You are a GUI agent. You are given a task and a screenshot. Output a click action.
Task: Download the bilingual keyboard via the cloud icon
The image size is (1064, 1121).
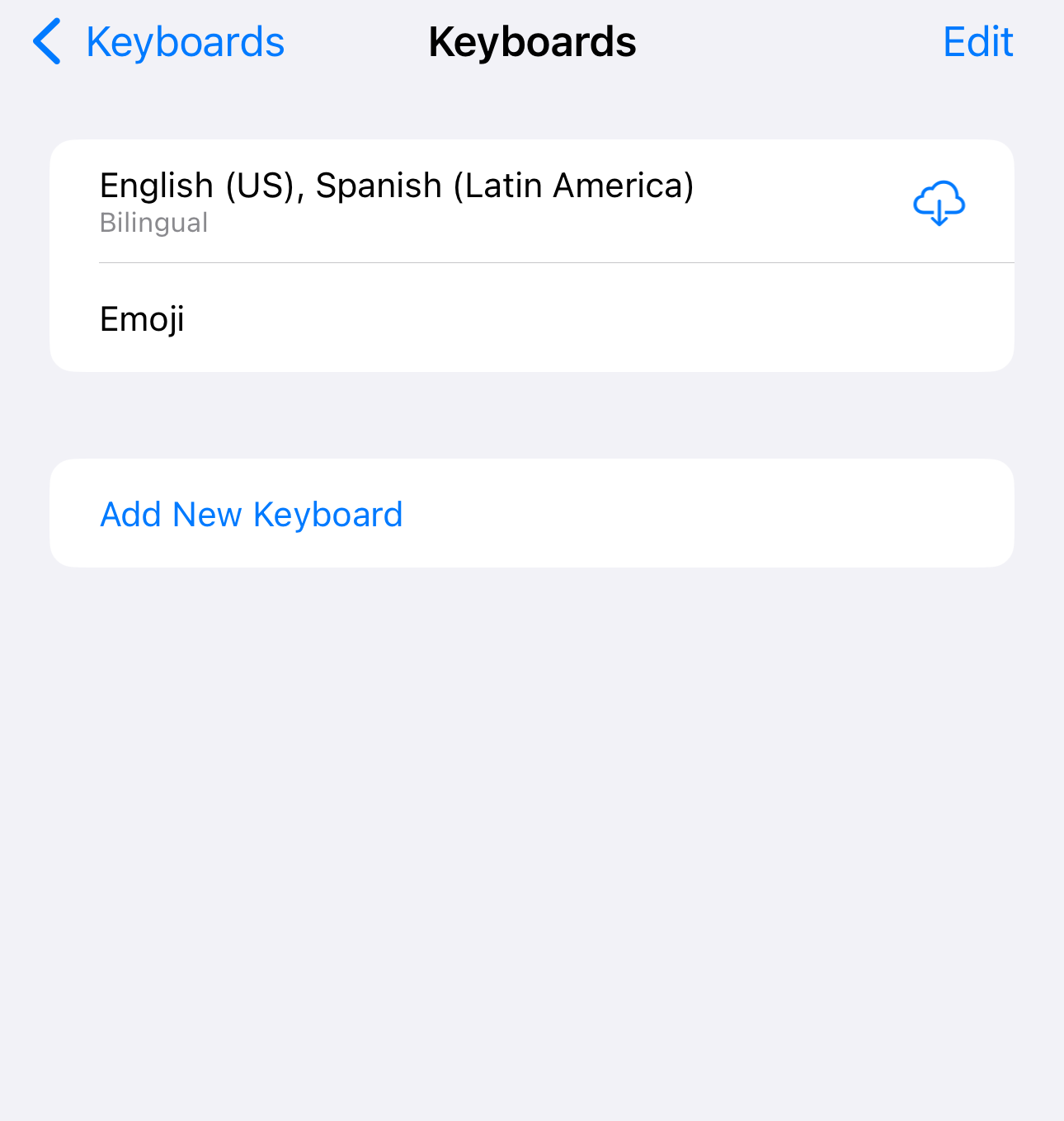coord(939,203)
